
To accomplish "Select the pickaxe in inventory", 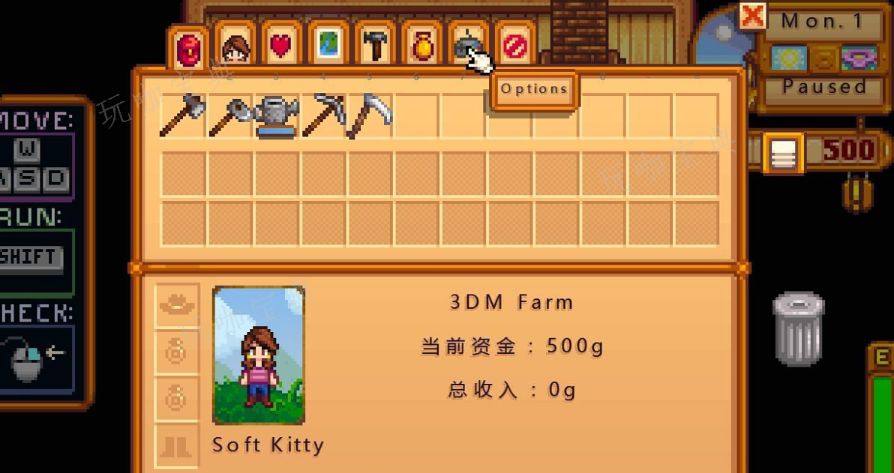I will coord(322,116).
